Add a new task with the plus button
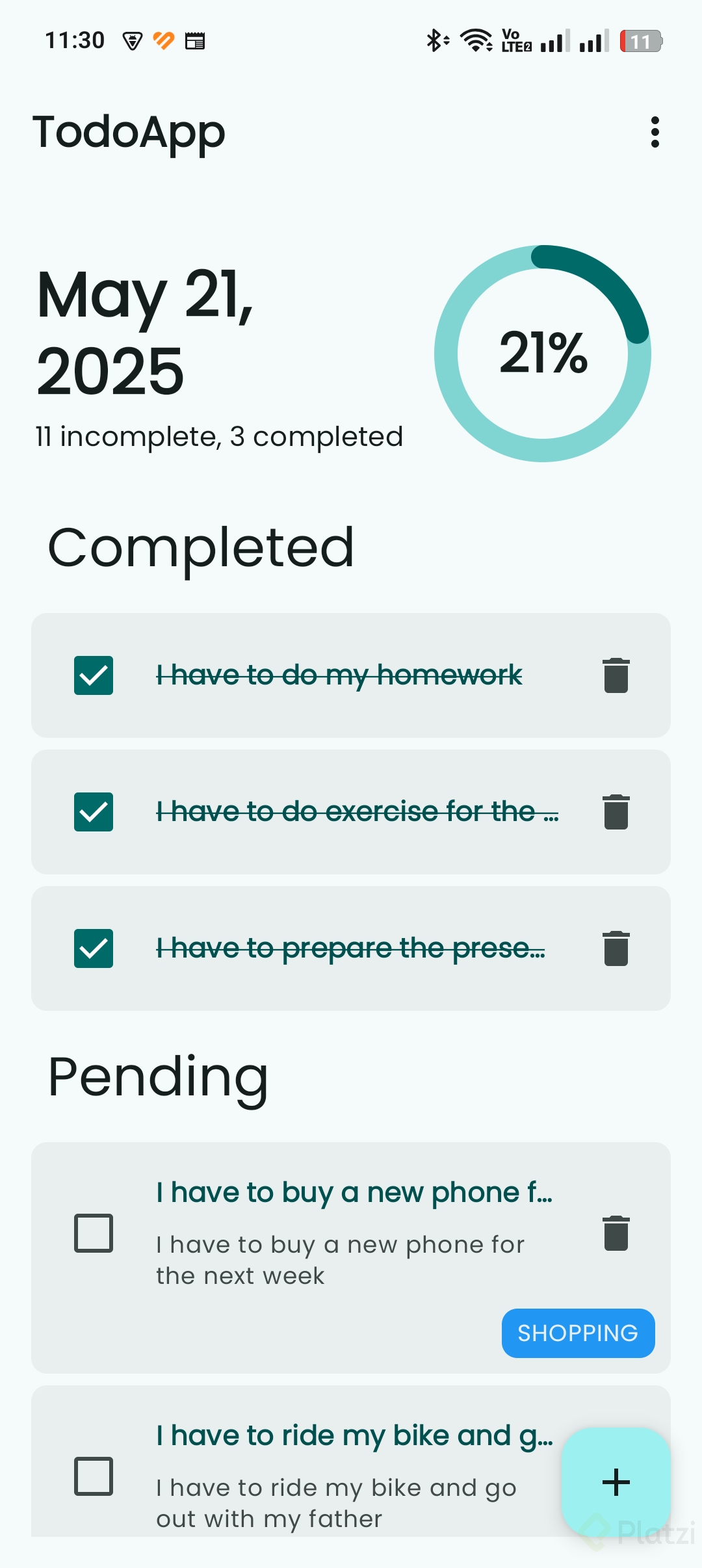702x1568 pixels. 616,1483
